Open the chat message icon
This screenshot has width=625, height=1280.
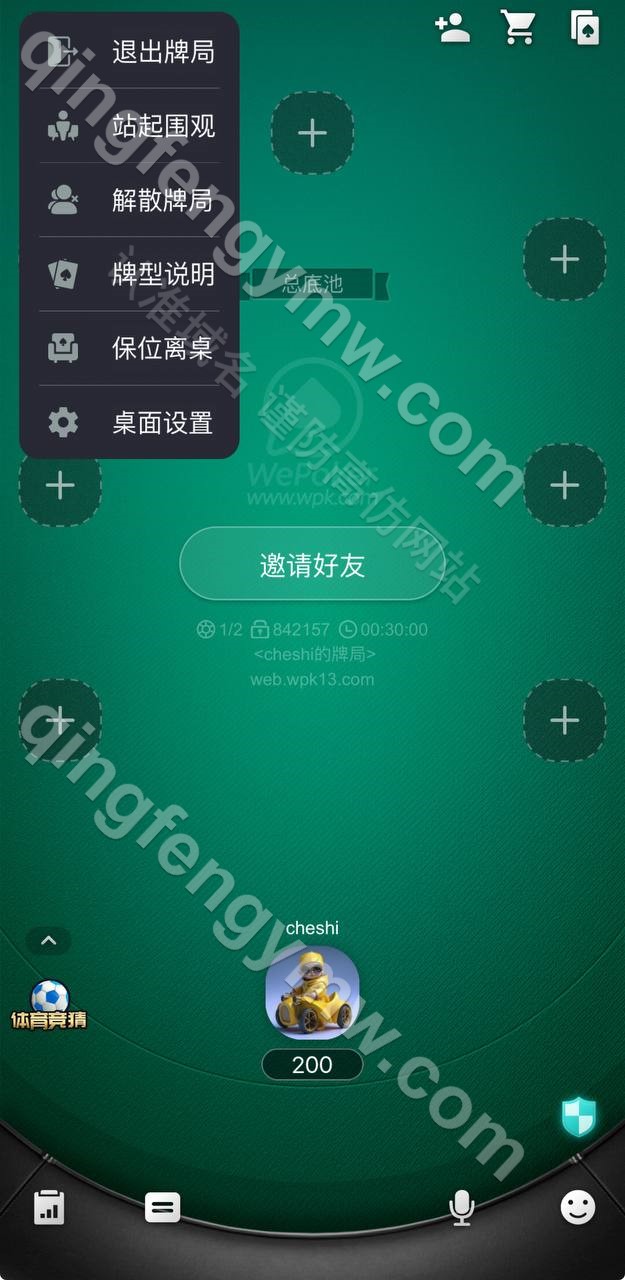pos(163,1207)
